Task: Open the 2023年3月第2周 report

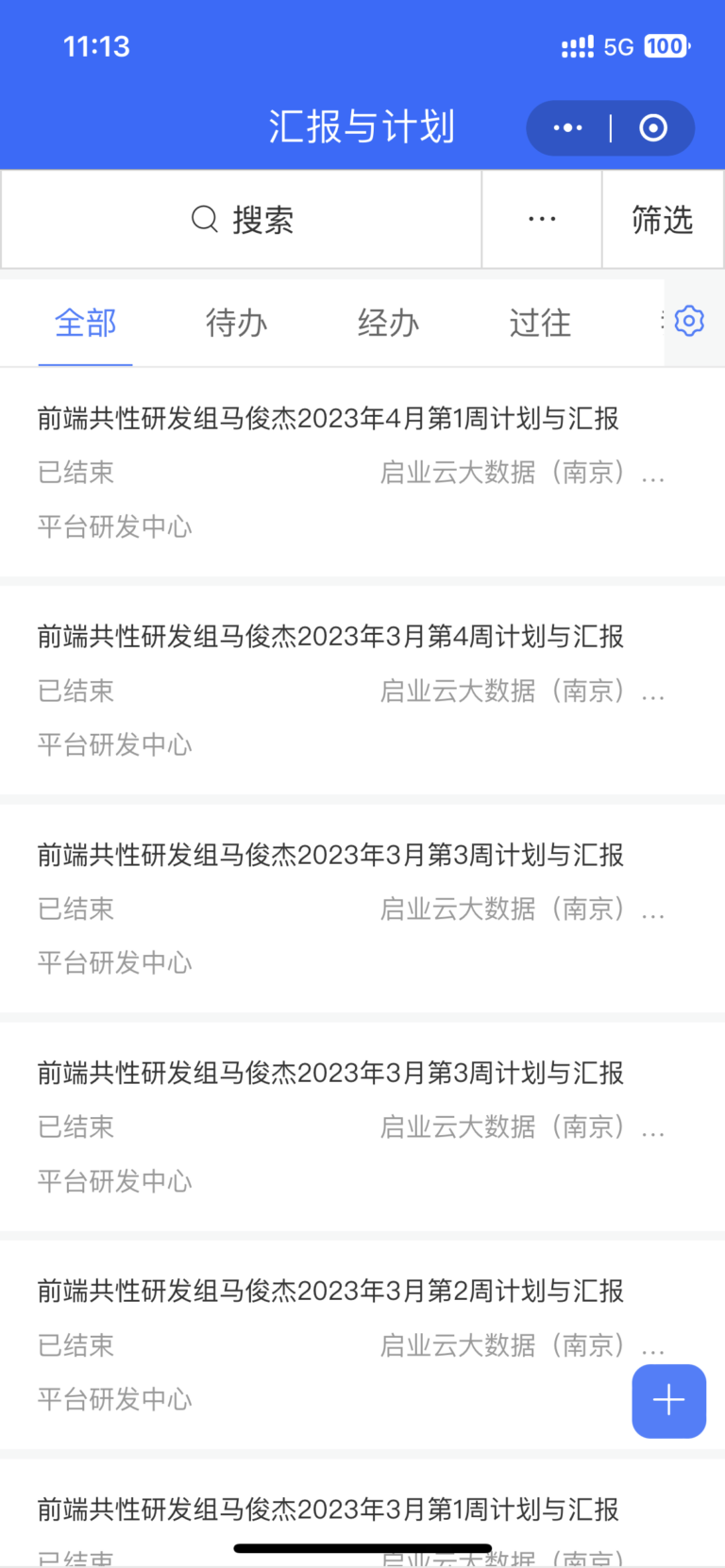Action: [x=362, y=1344]
